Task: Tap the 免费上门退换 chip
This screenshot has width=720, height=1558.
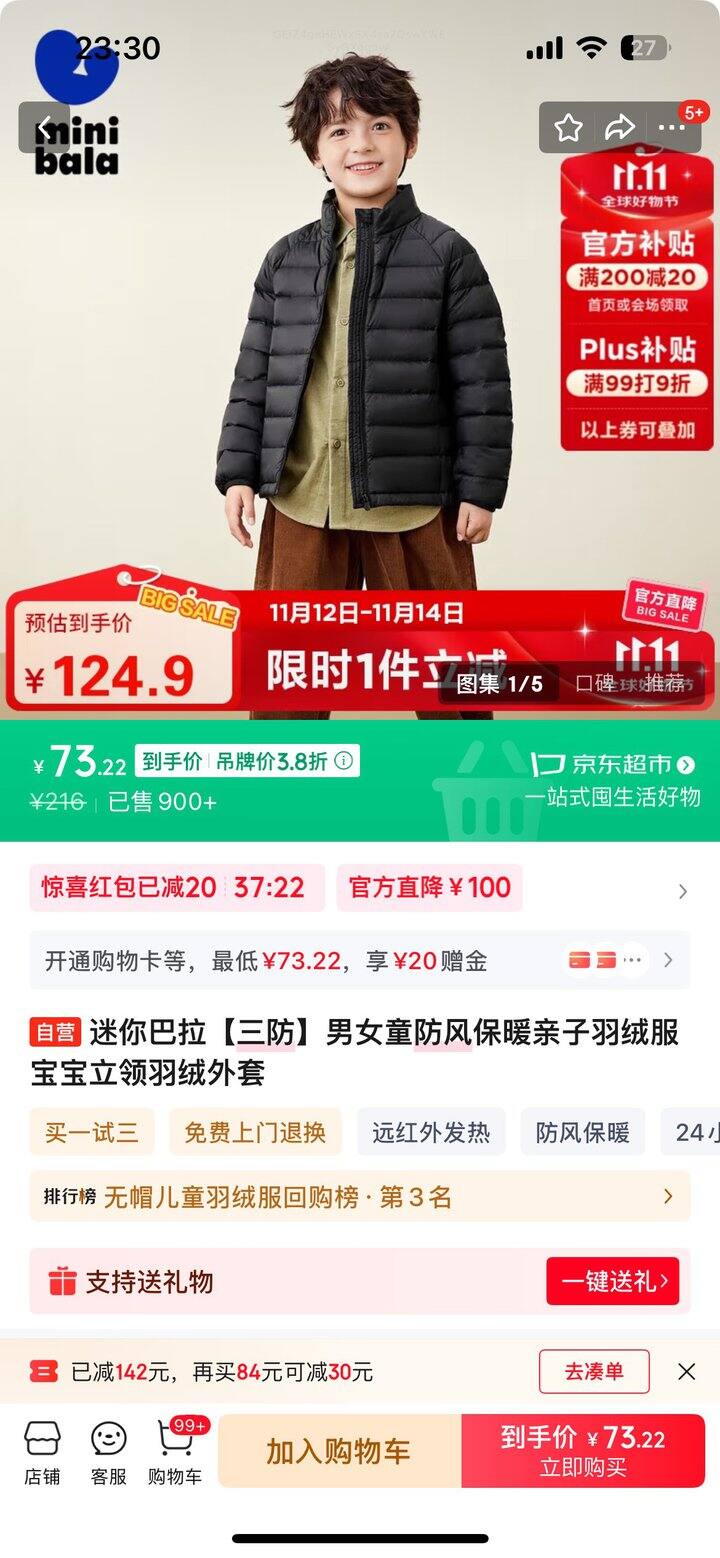Action: 255,1132
